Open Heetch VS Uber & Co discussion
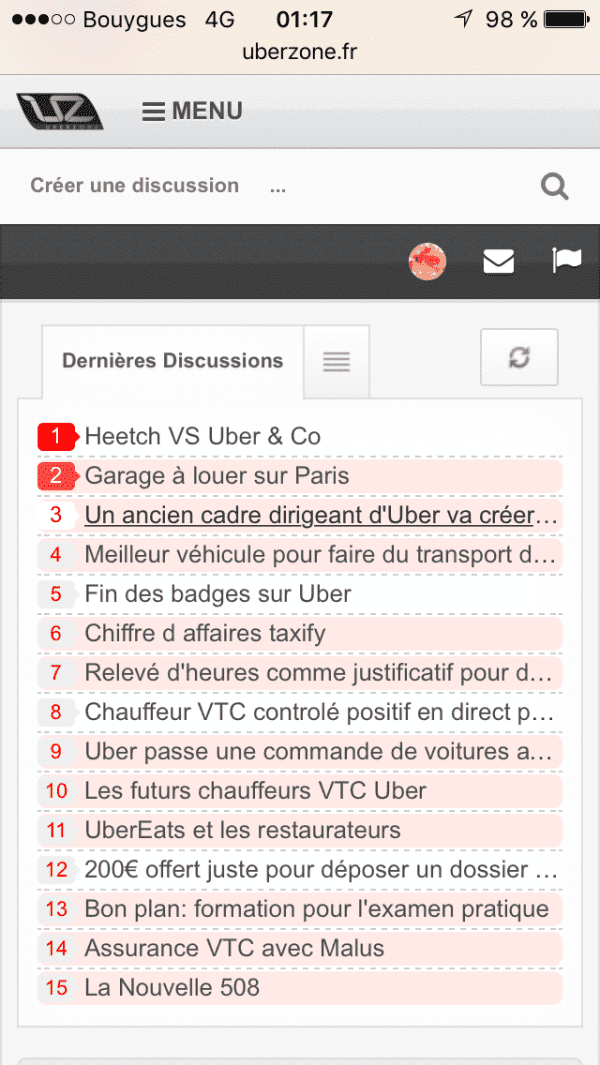The width and height of the screenshot is (600, 1065). [202, 436]
